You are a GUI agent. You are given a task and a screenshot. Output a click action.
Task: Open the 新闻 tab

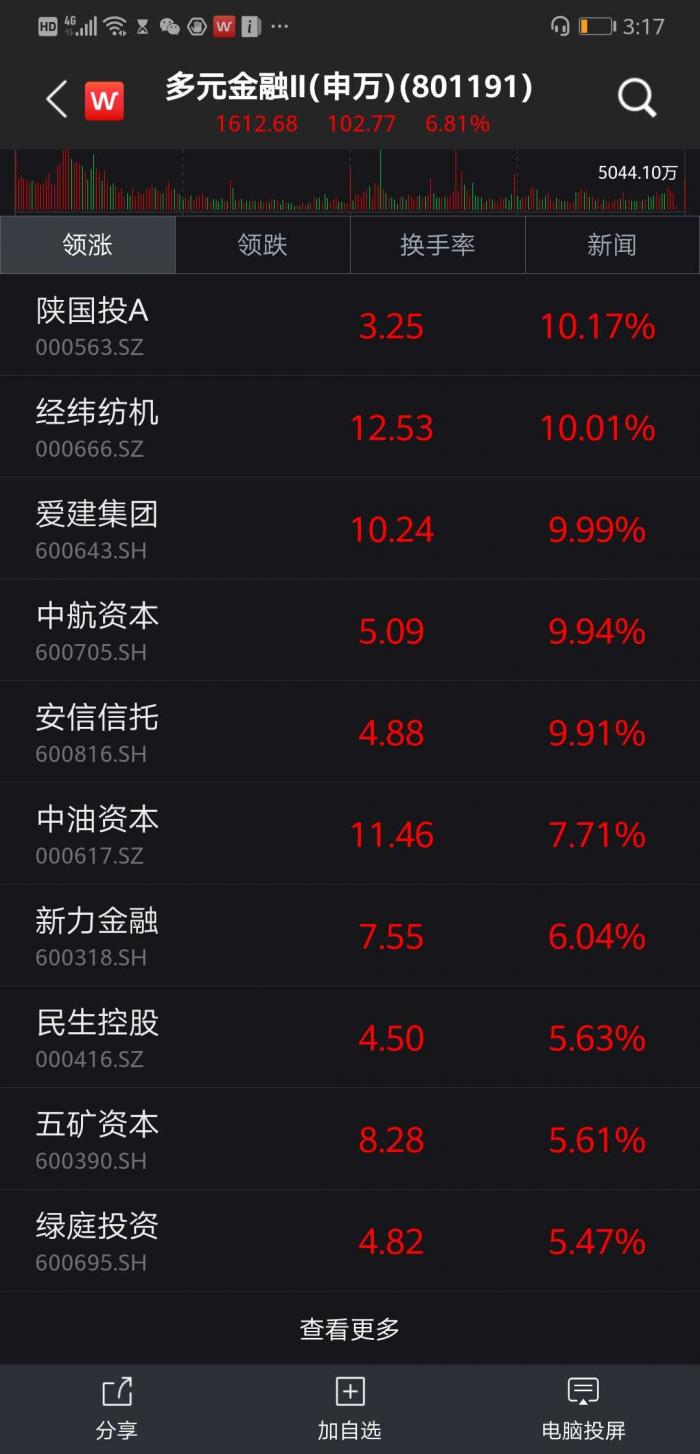[611, 245]
